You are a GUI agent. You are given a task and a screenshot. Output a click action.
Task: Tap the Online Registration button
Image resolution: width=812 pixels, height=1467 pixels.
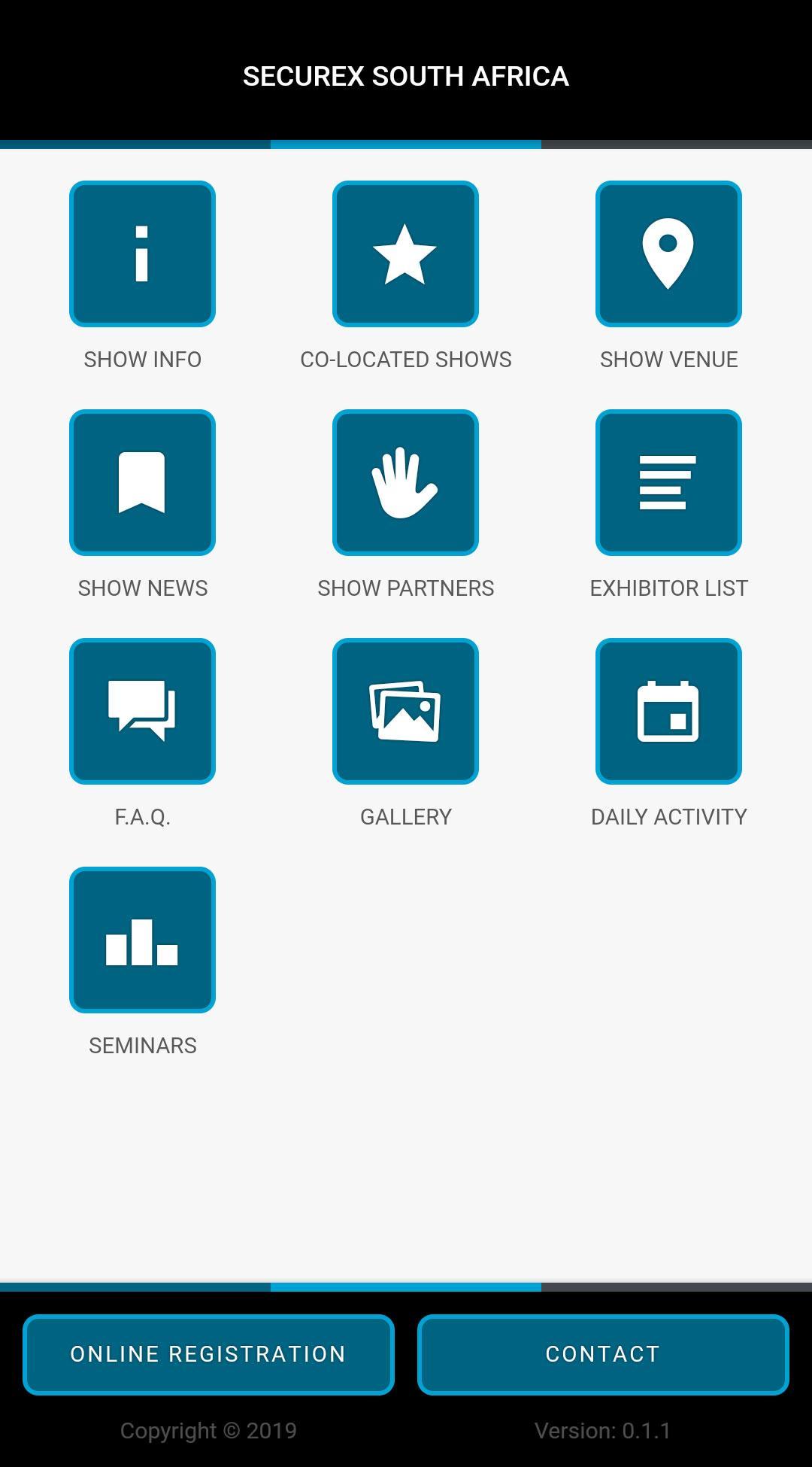[208, 1354]
